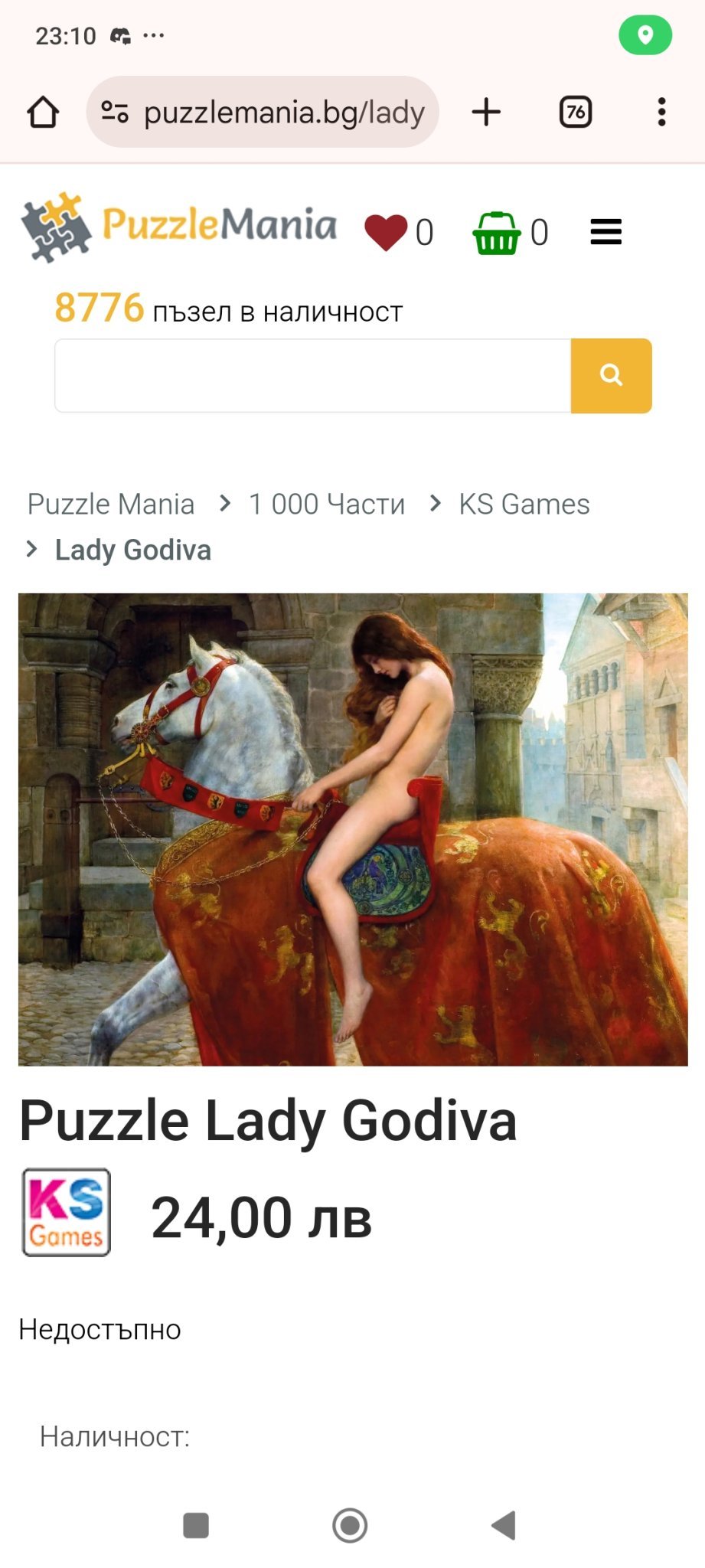The width and height of the screenshot is (705, 1568).
Task: Open the browser overflow menu
Action: (661, 113)
